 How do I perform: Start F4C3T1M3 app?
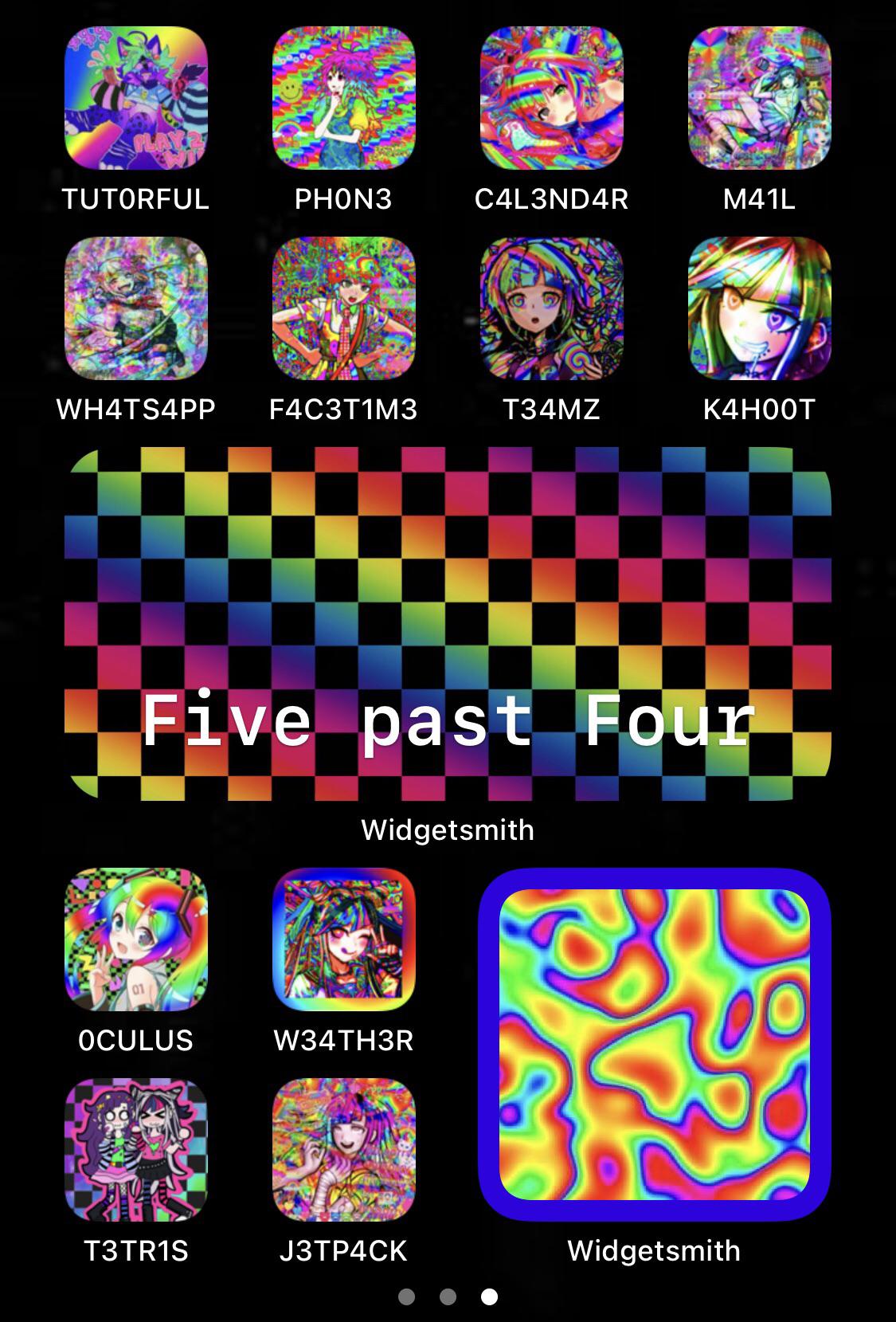coord(343,308)
